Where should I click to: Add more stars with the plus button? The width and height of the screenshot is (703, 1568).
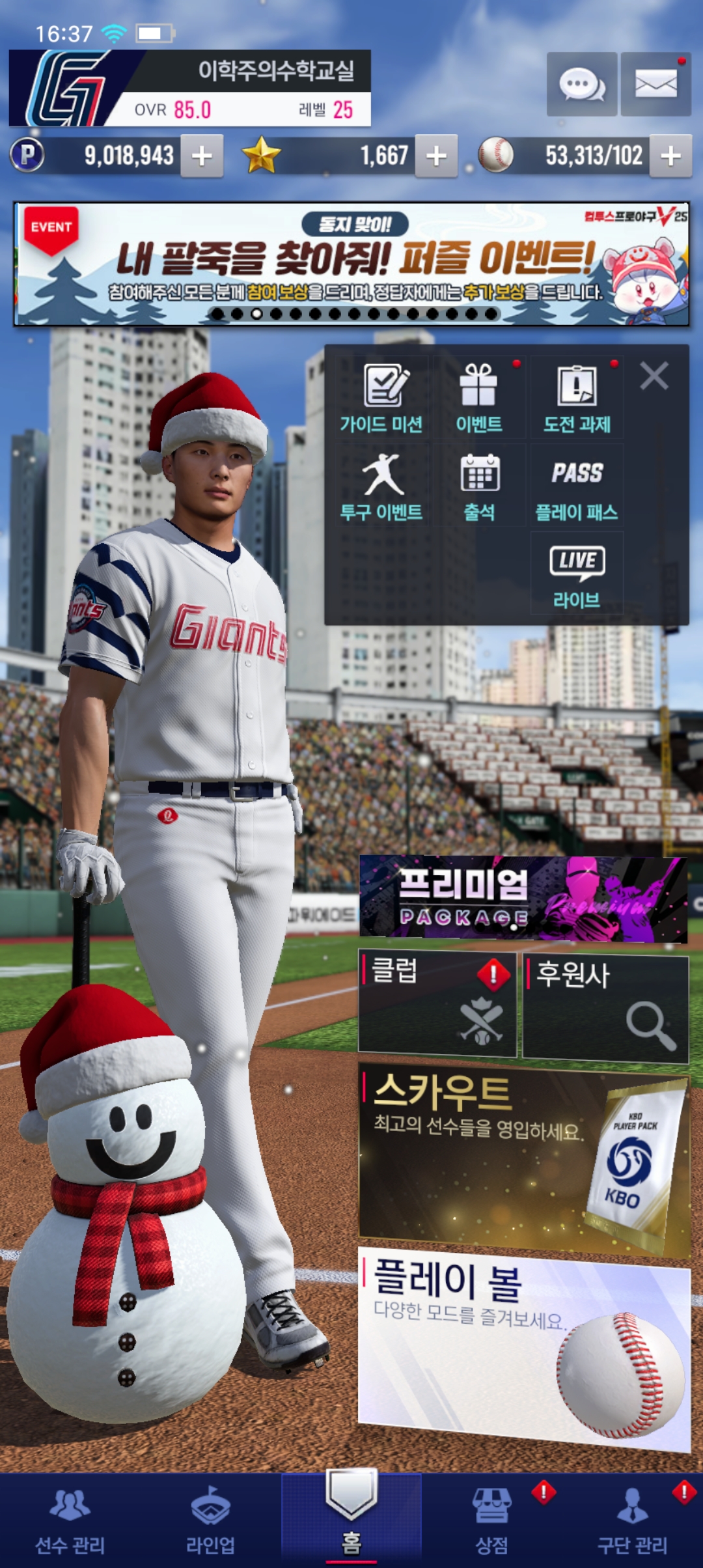pyautogui.click(x=436, y=156)
